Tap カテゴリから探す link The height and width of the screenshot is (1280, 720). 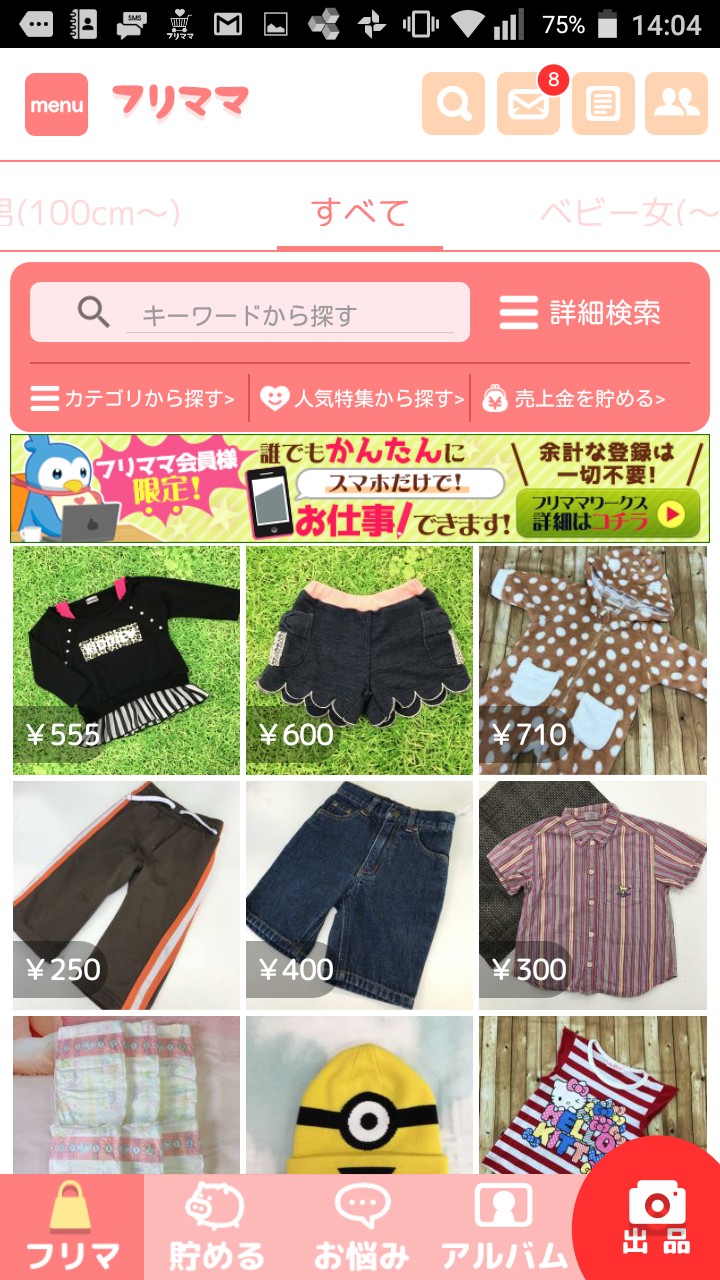click(x=134, y=399)
